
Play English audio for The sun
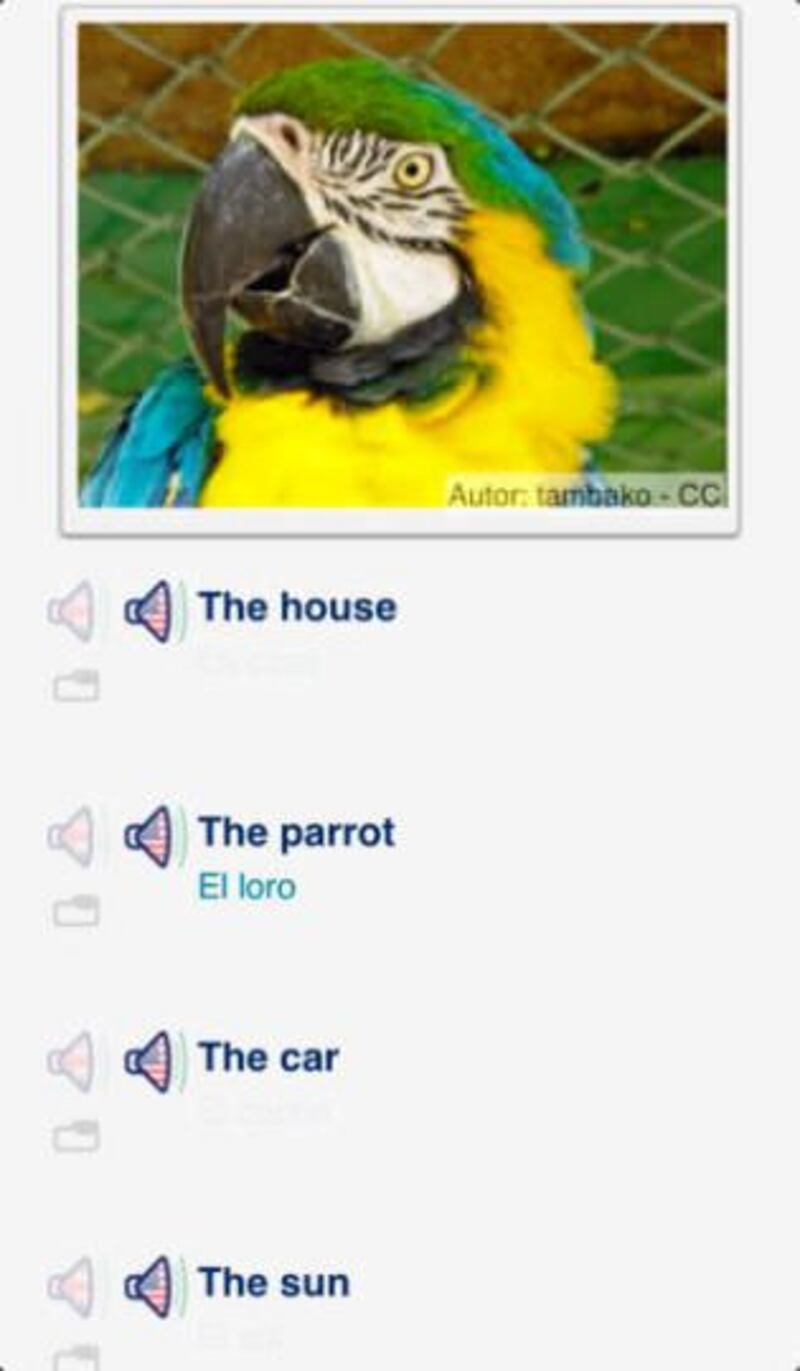point(149,1285)
